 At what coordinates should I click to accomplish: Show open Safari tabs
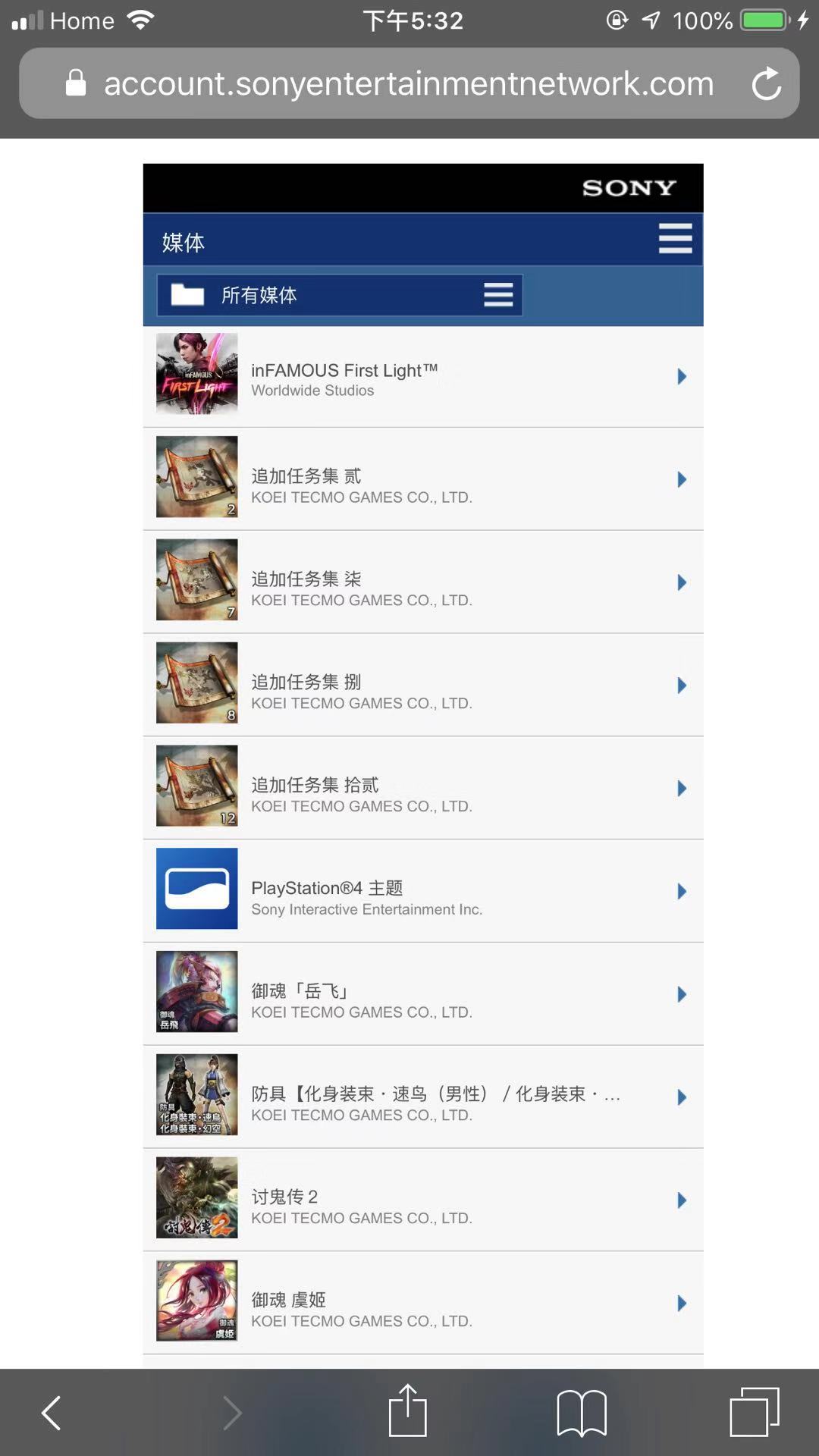click(x=755, y=1412)
